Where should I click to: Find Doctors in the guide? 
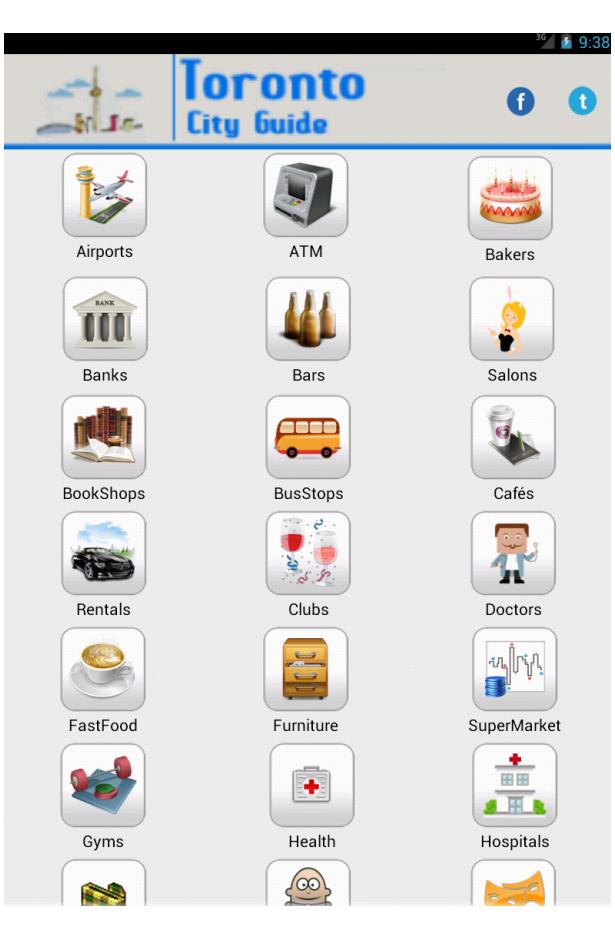[x=513, y=553]
